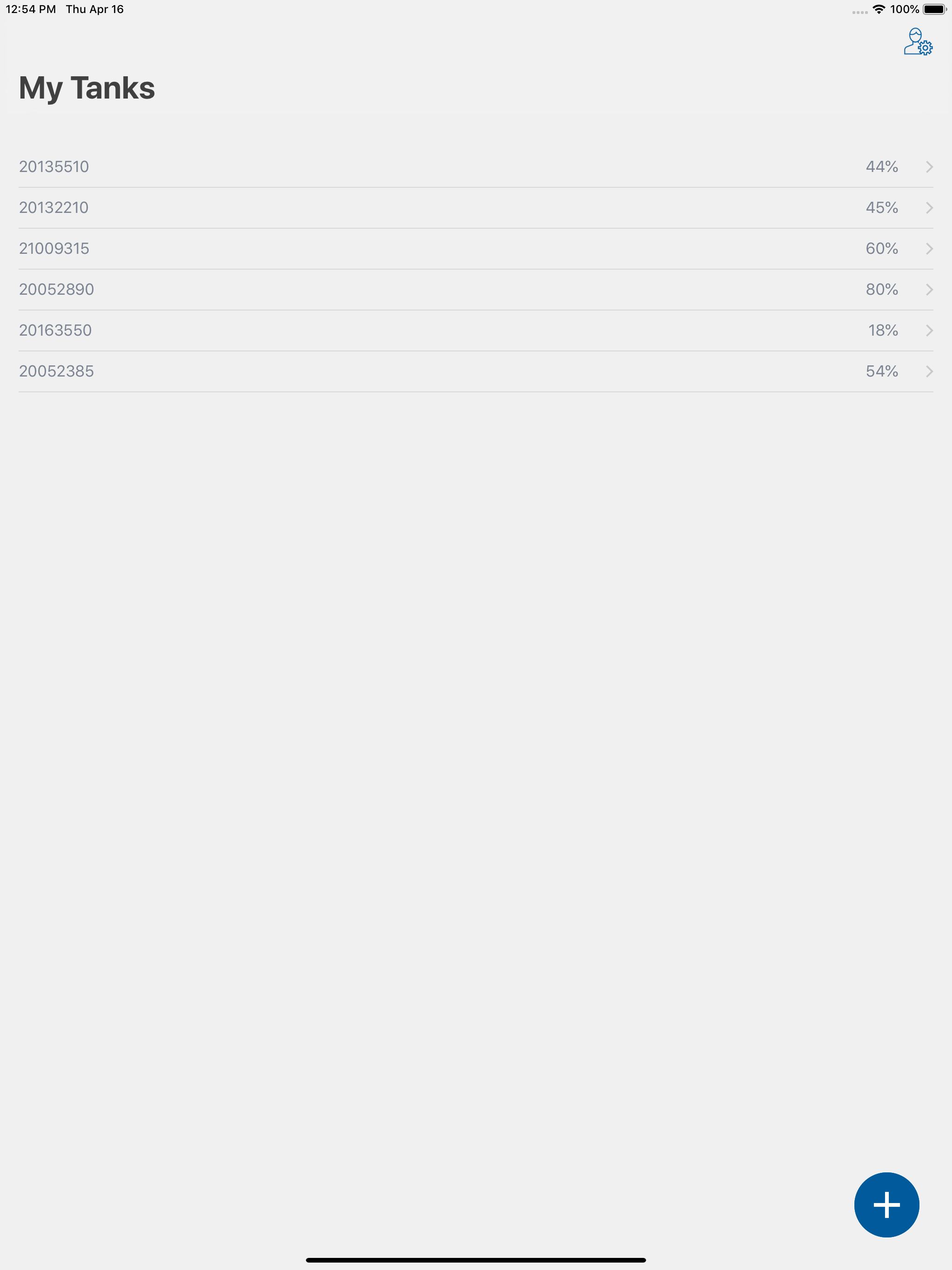952x1270 pixels.
Task: Tap the 18% reading for tank 20163550
Action: point(882,330)
